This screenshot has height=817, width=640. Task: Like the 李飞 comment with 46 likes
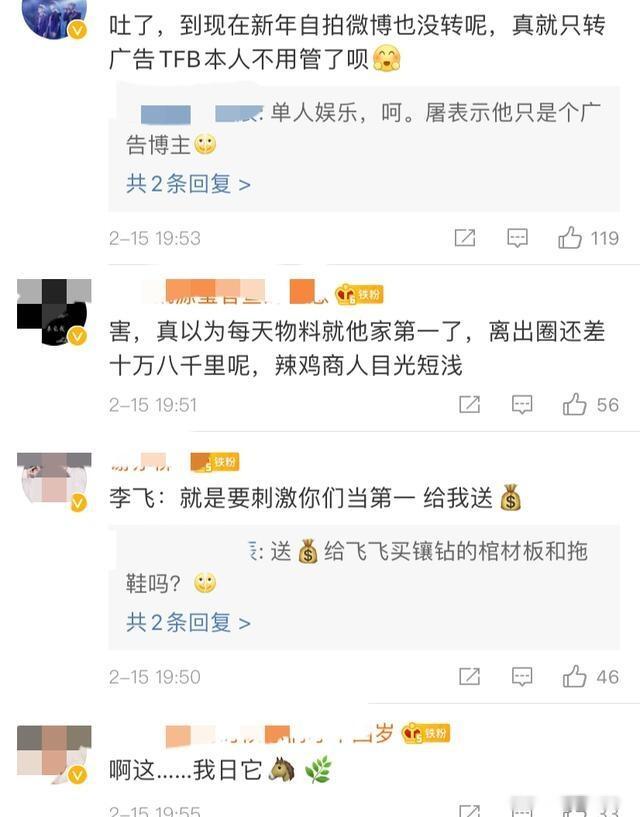pyautogui.click(x=574, y=677)
